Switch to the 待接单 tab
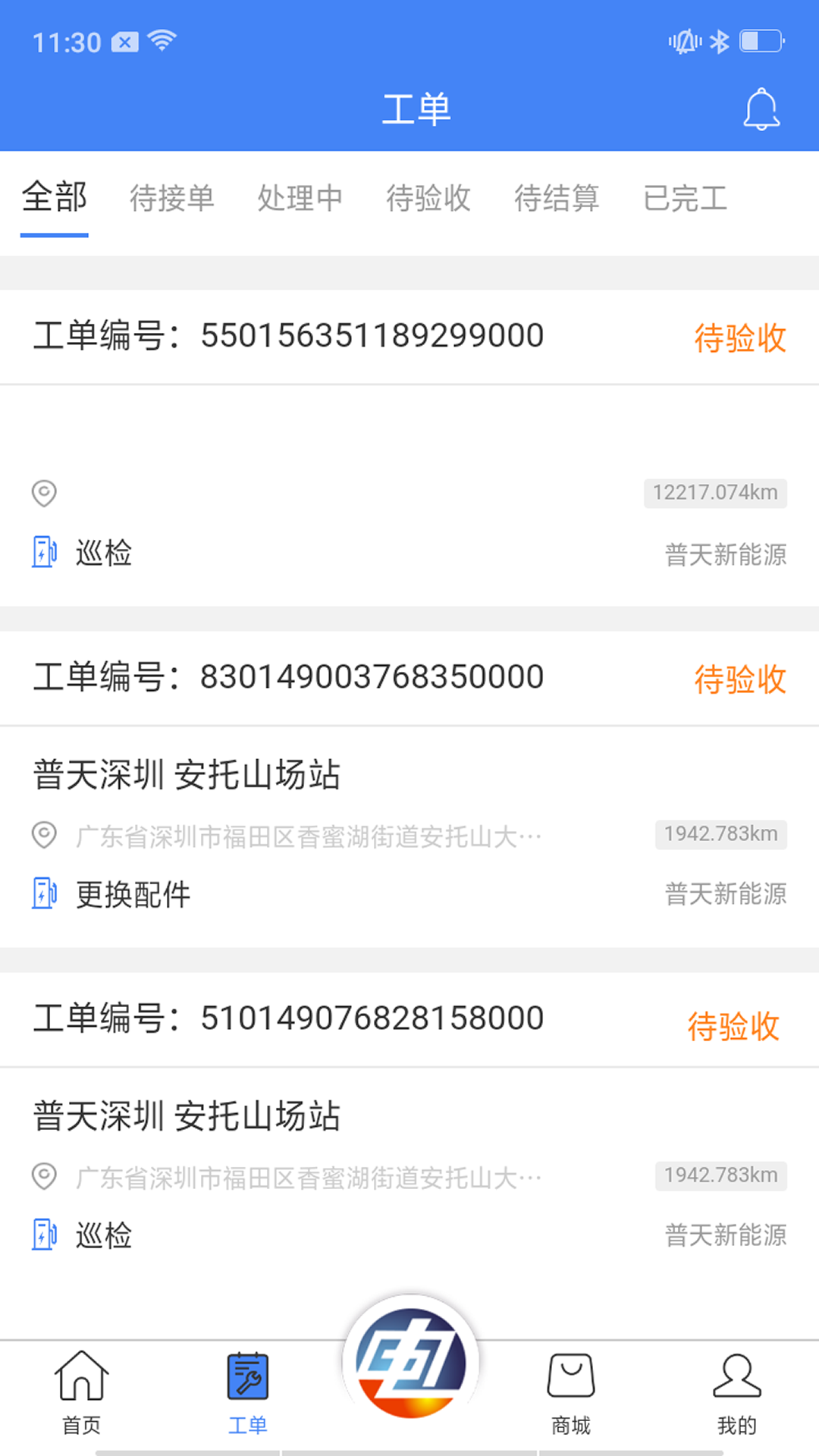The width and height of the screenshot is (819, 1456). (x=172, y=199)
